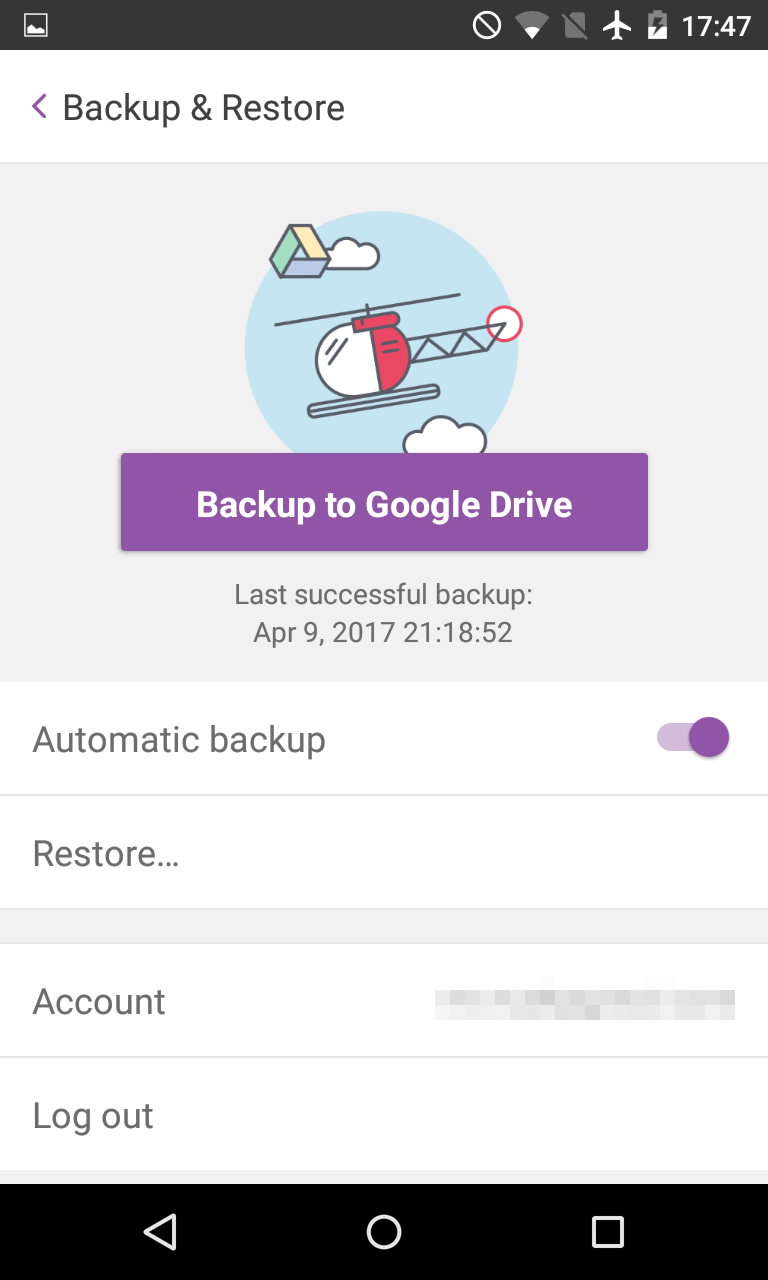Tap Backup to Google Drive button
The image size is (768, 1280).
384,502
